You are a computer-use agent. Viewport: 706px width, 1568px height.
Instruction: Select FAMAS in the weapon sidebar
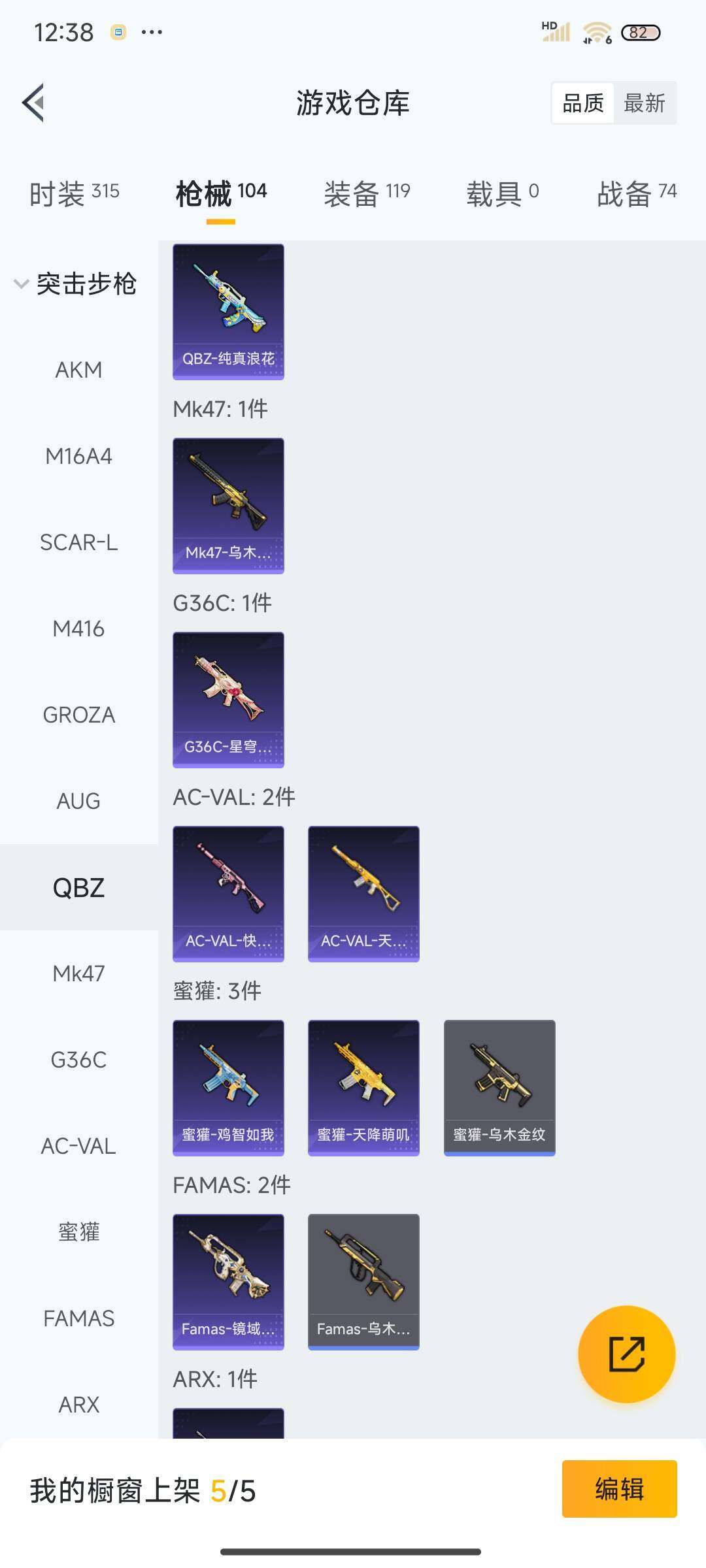tap(78, 1318)
